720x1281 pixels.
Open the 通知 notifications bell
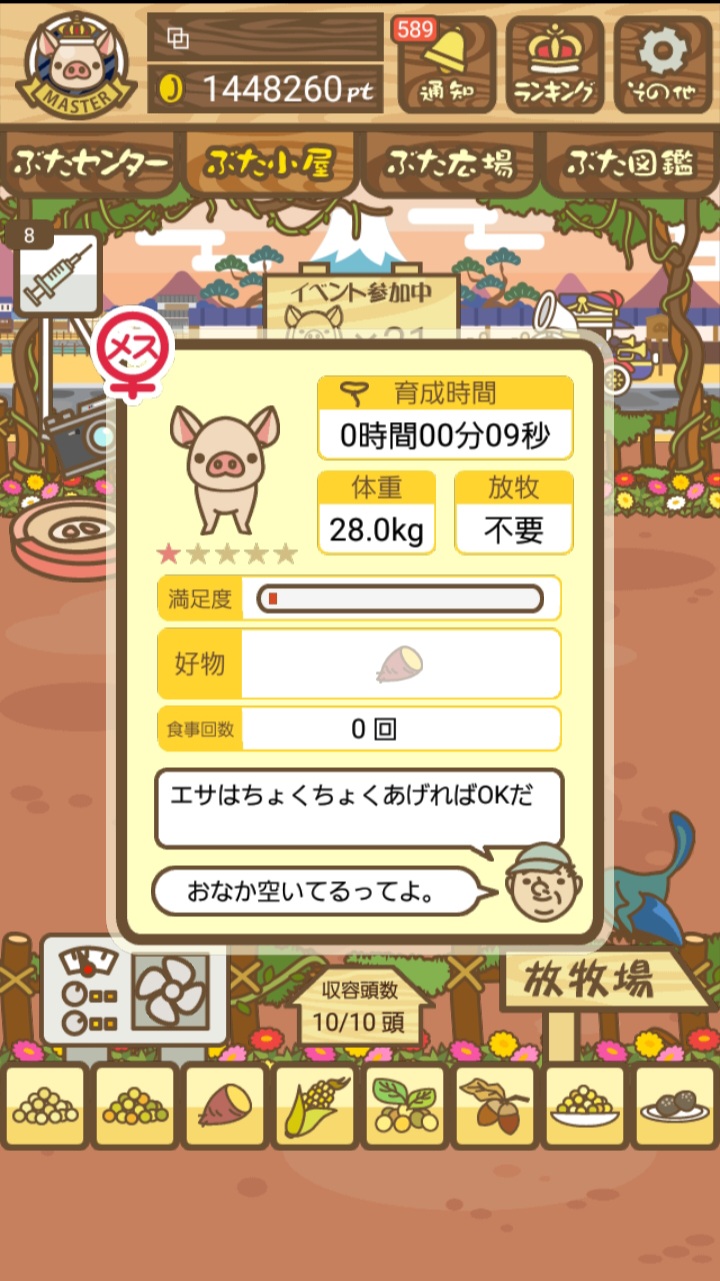click(446, 63)
